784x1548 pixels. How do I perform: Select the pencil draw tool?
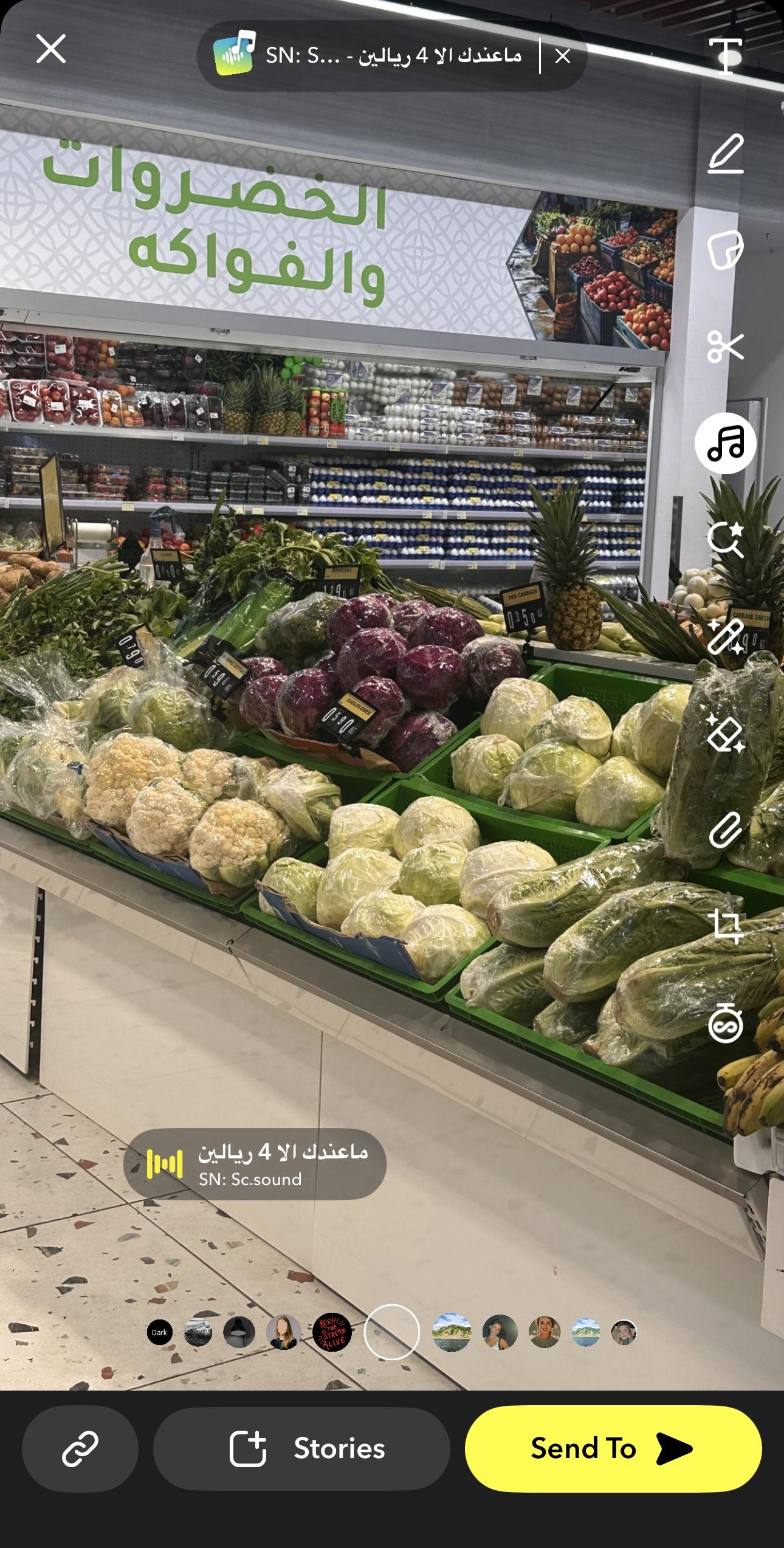pyautogui.click(x=726, y=154)
